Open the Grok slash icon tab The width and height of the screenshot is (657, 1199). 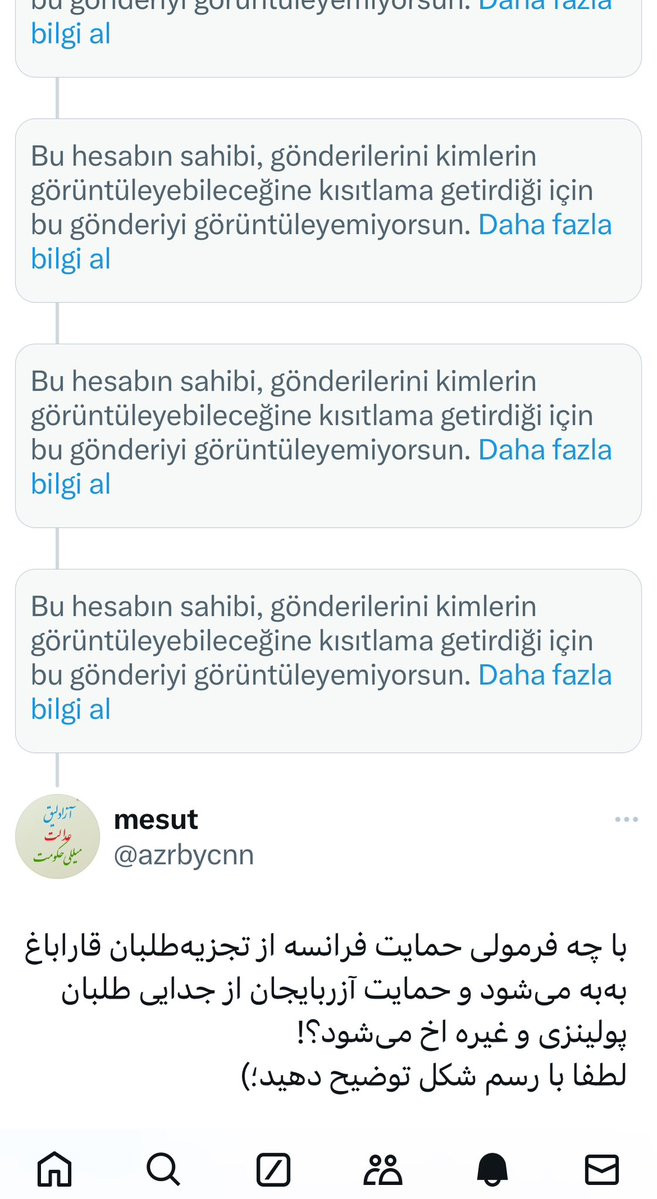pyautogui.click(x=273, y=1168)
